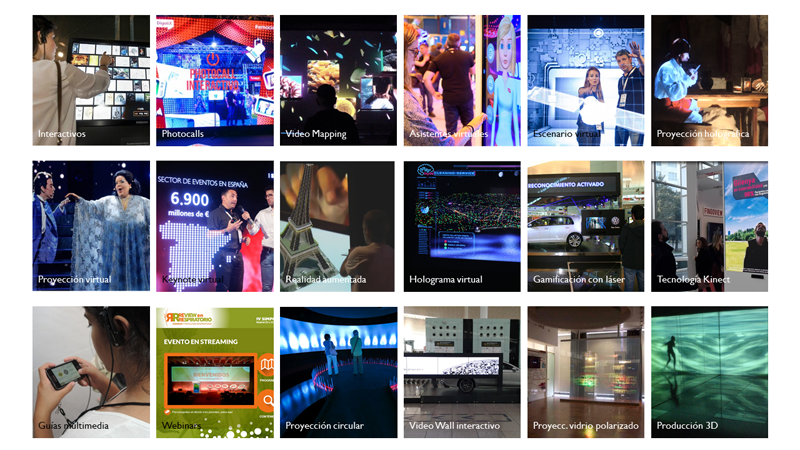Open the Guías multimedia tile
The height and width of the screenshot is (450, 800).
91,372
